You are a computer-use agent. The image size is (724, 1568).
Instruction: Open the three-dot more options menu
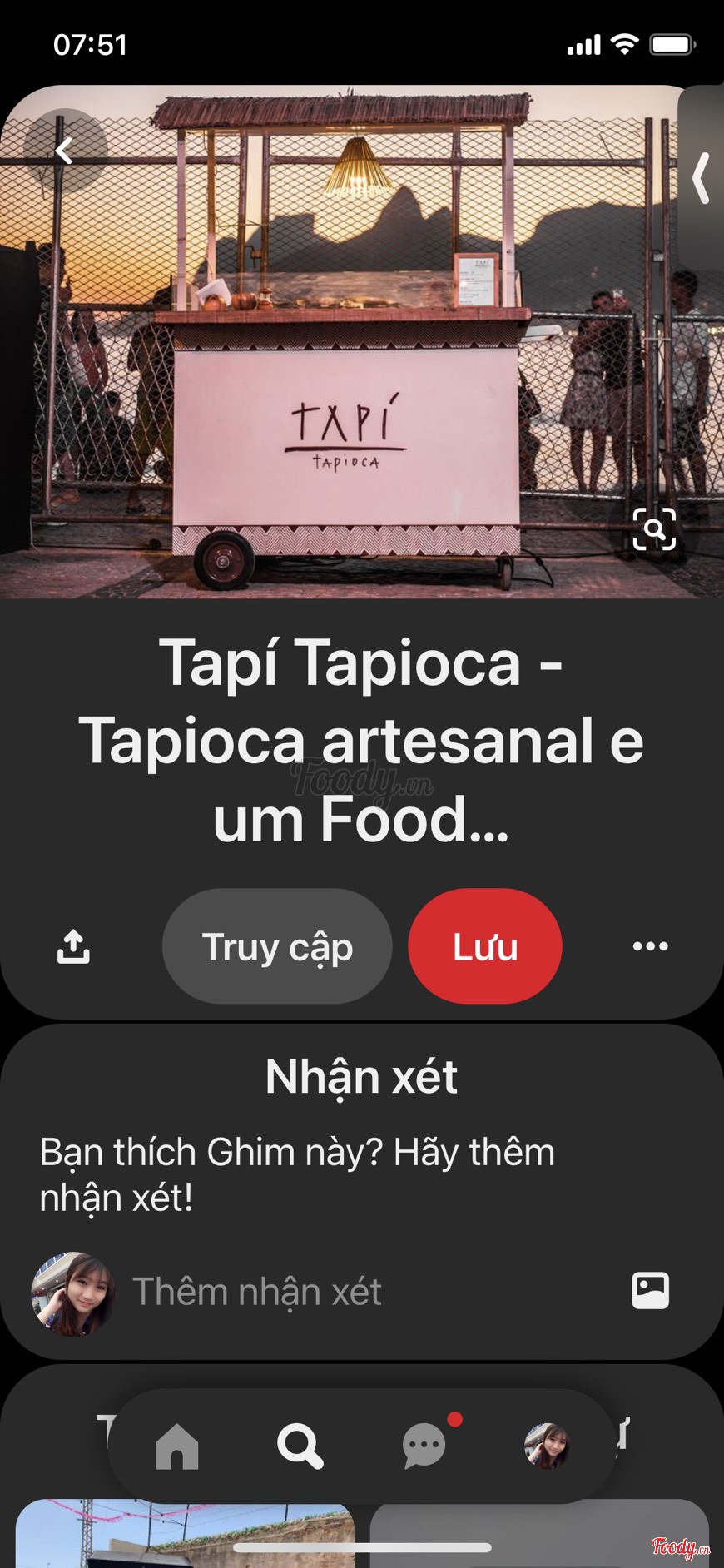click(x=650, y=946)
